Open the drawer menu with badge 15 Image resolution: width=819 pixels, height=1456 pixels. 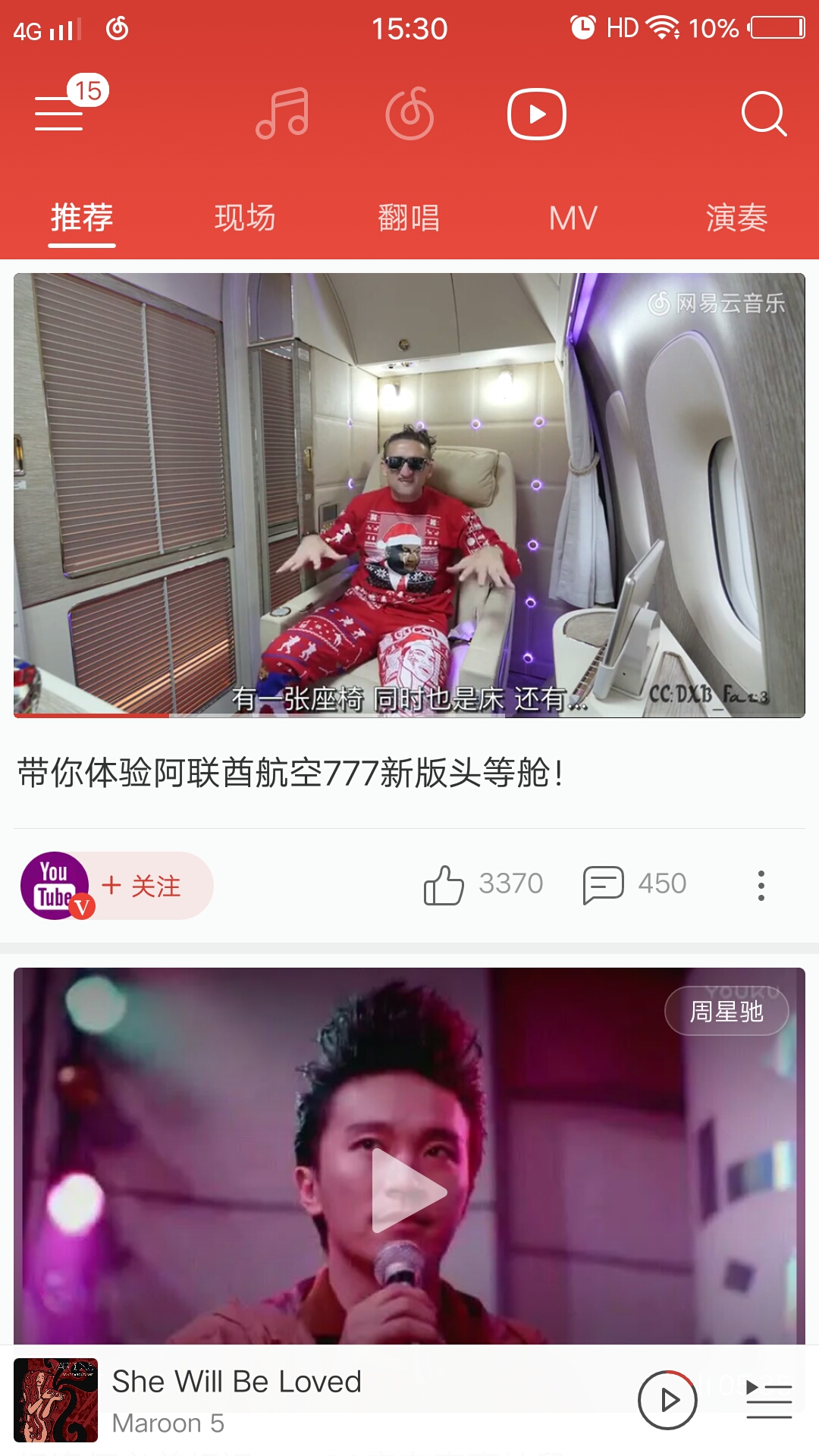[61, 114]
